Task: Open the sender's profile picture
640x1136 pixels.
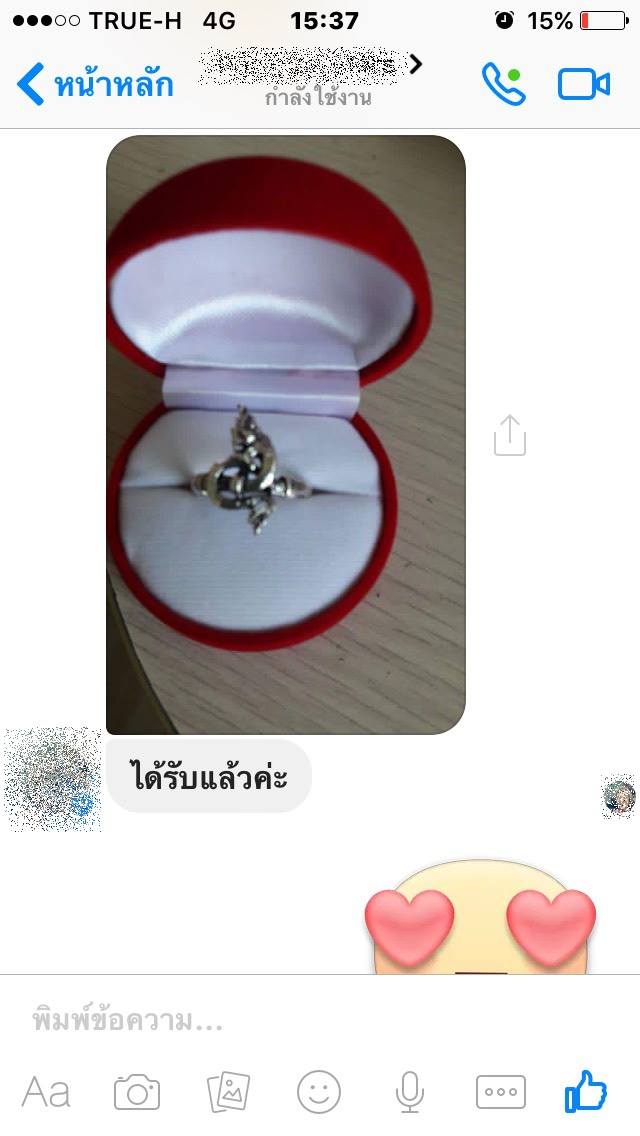Action: coord(53,780)
